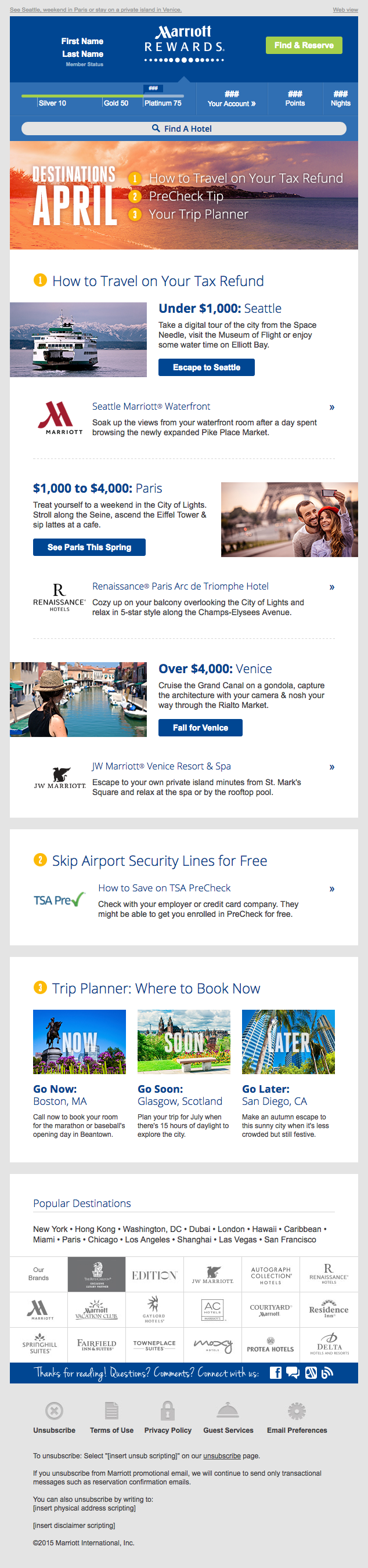The image size is (368, 1568).
Task: Tap the Find & Reserve button
Action: coord(304,45)
